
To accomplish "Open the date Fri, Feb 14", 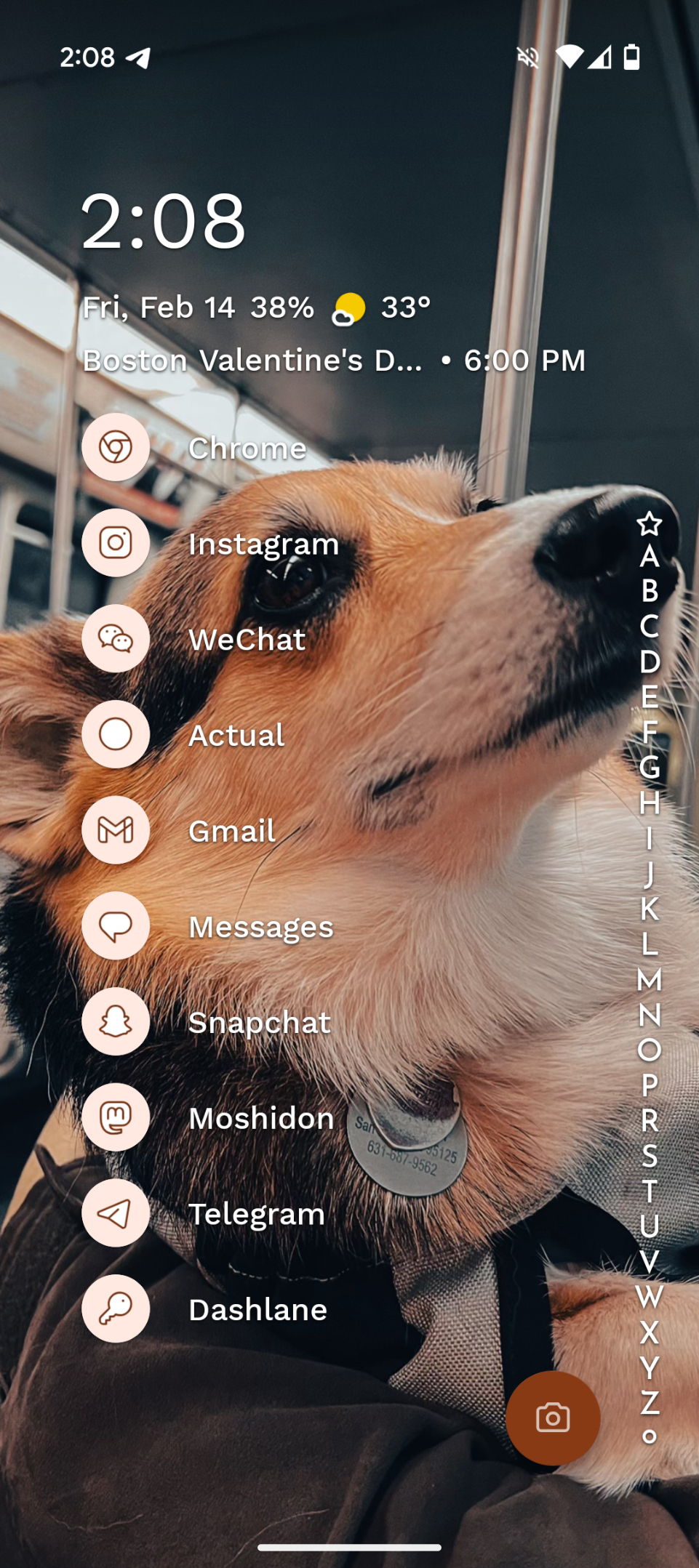I will 159,307.
